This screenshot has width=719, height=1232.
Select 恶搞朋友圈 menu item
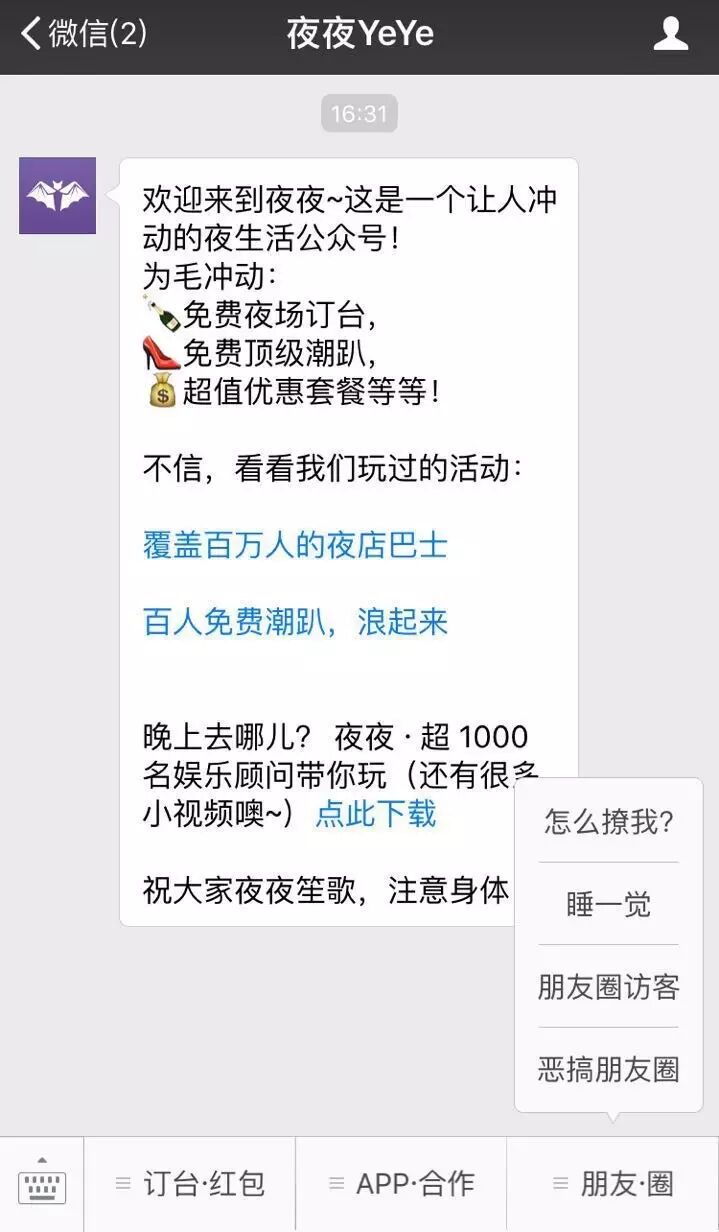point(608,1069)
